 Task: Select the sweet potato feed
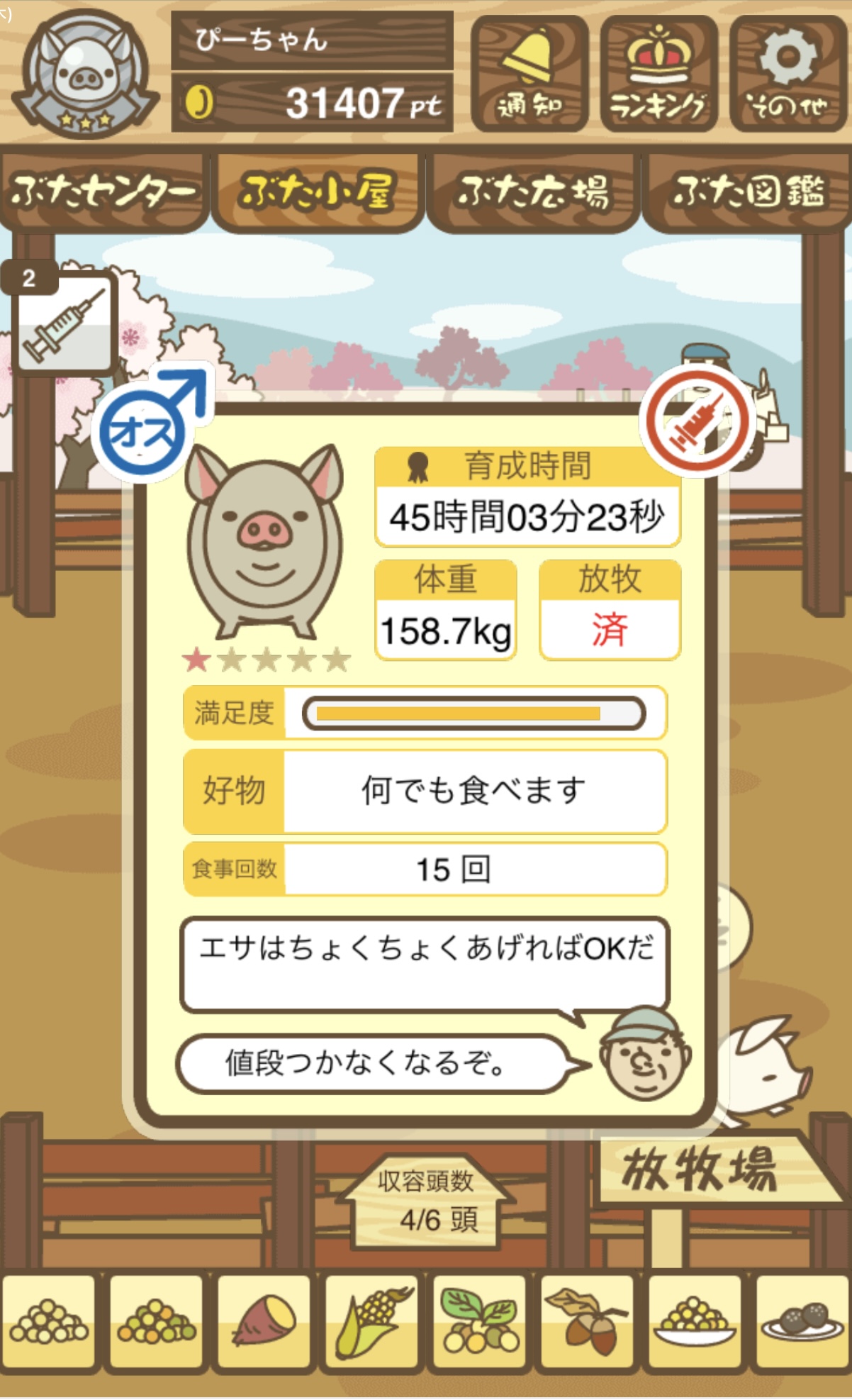[x=264, y=1322]
